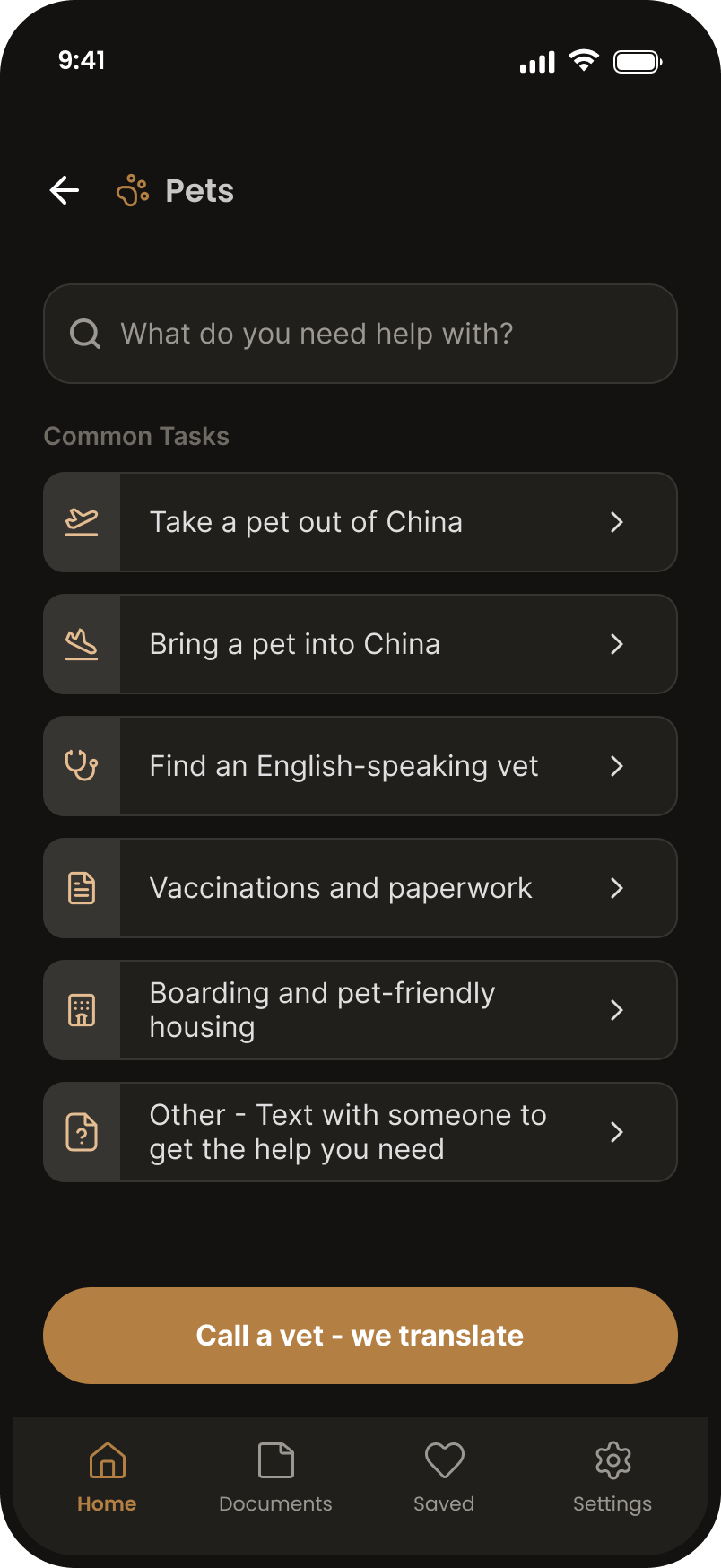Tap 'Call a vet - we translate' button

(x=360, y=1336)
